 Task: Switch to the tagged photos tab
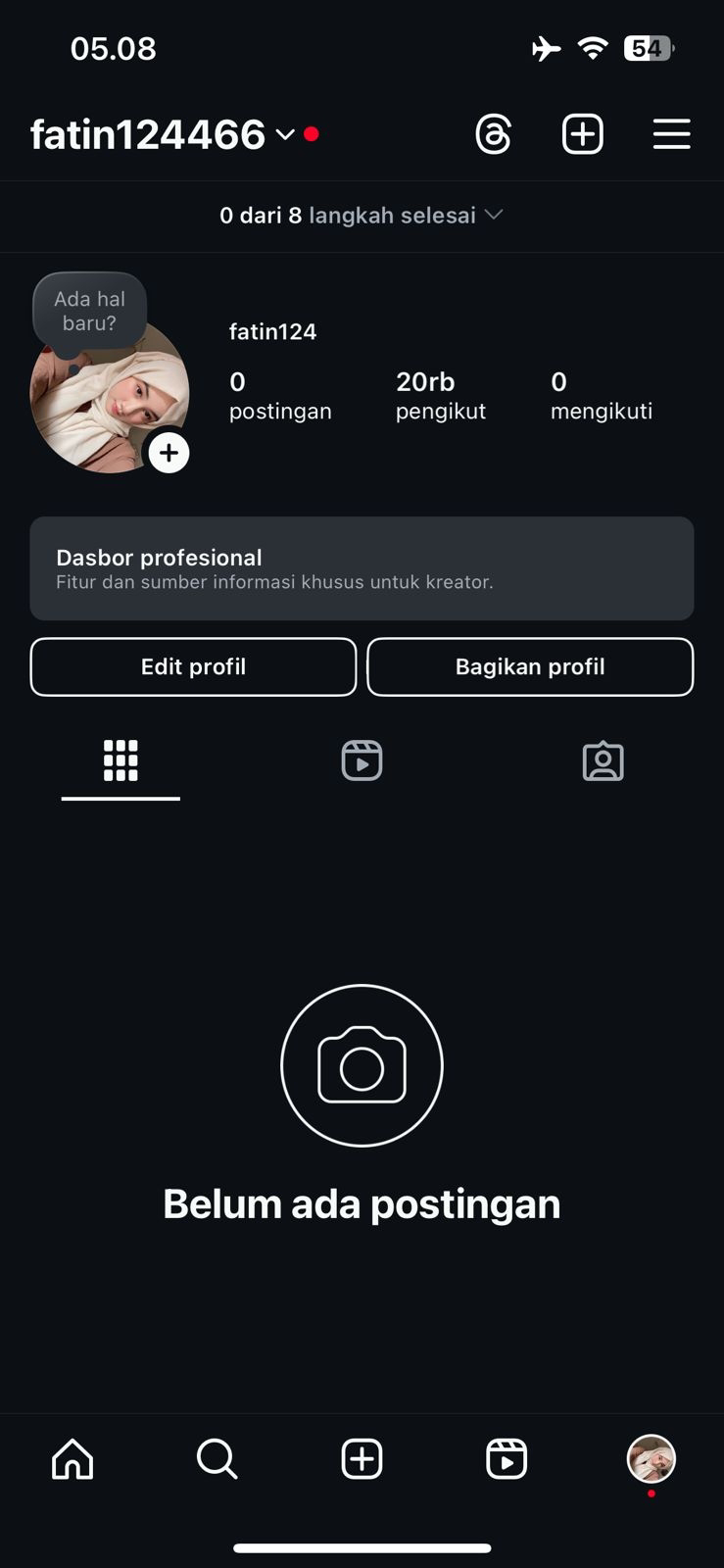pyautogui.click(x=603, y=760)
